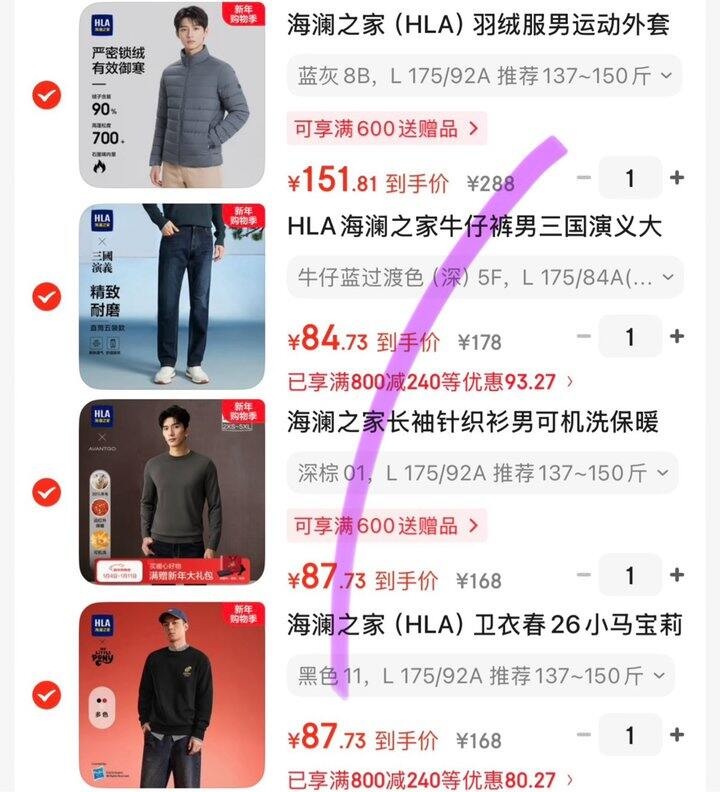The image size is (720, 792).
Task: Open the 小马宝莉 sweatshirt product image
Action: click(x=172, y=694)
